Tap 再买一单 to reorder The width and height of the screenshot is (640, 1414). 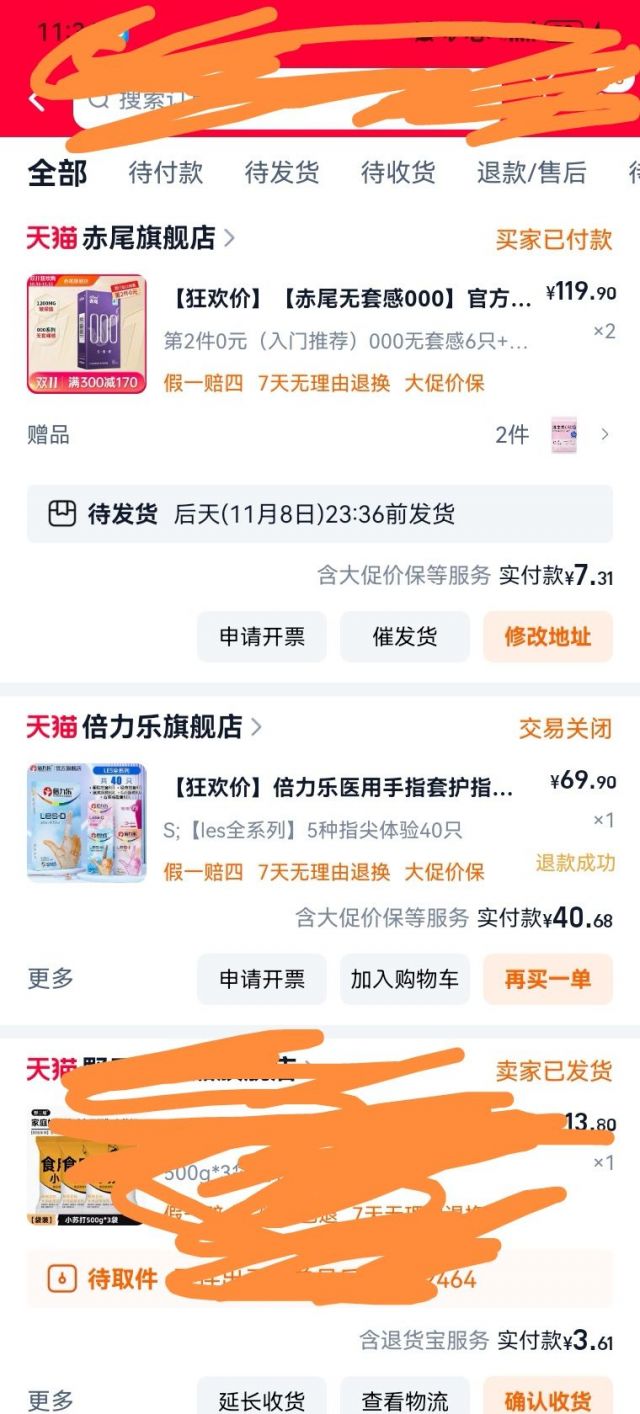pyautogui.click(x=547, y=979)
